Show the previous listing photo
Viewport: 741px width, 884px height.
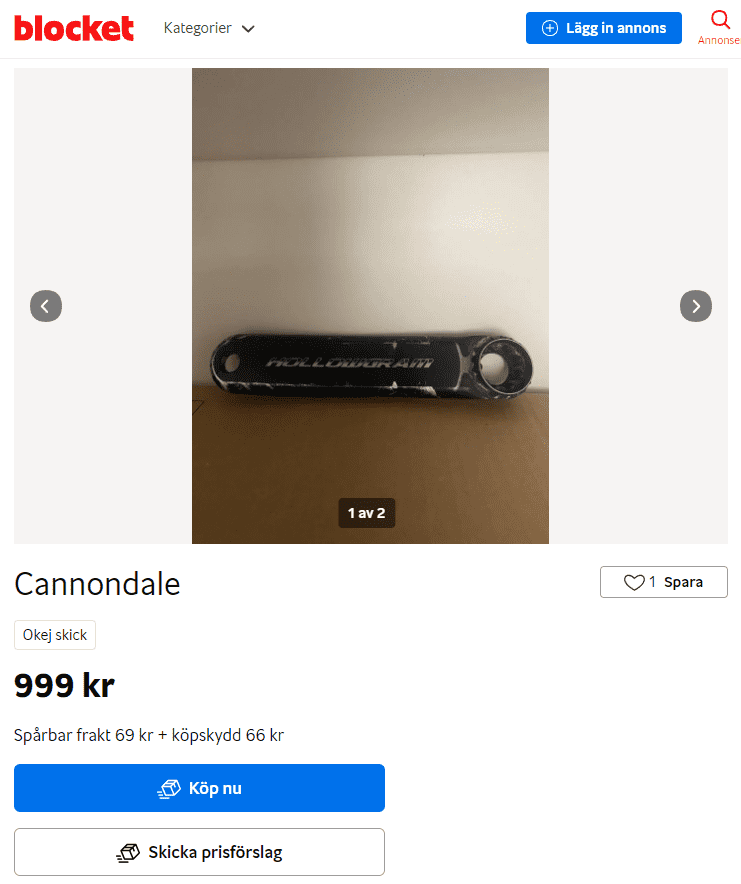46,306
